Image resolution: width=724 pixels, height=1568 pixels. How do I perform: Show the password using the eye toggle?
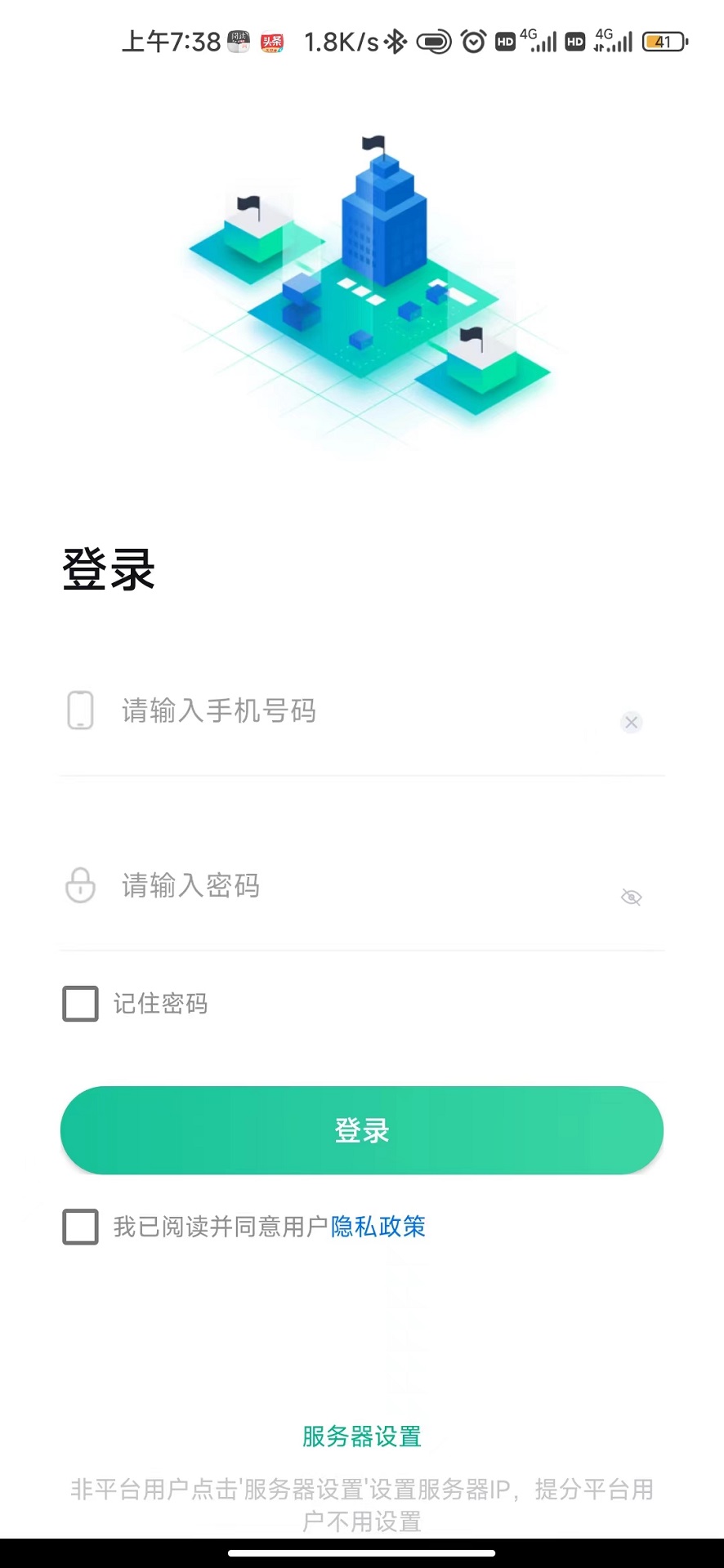pos(631,897)
